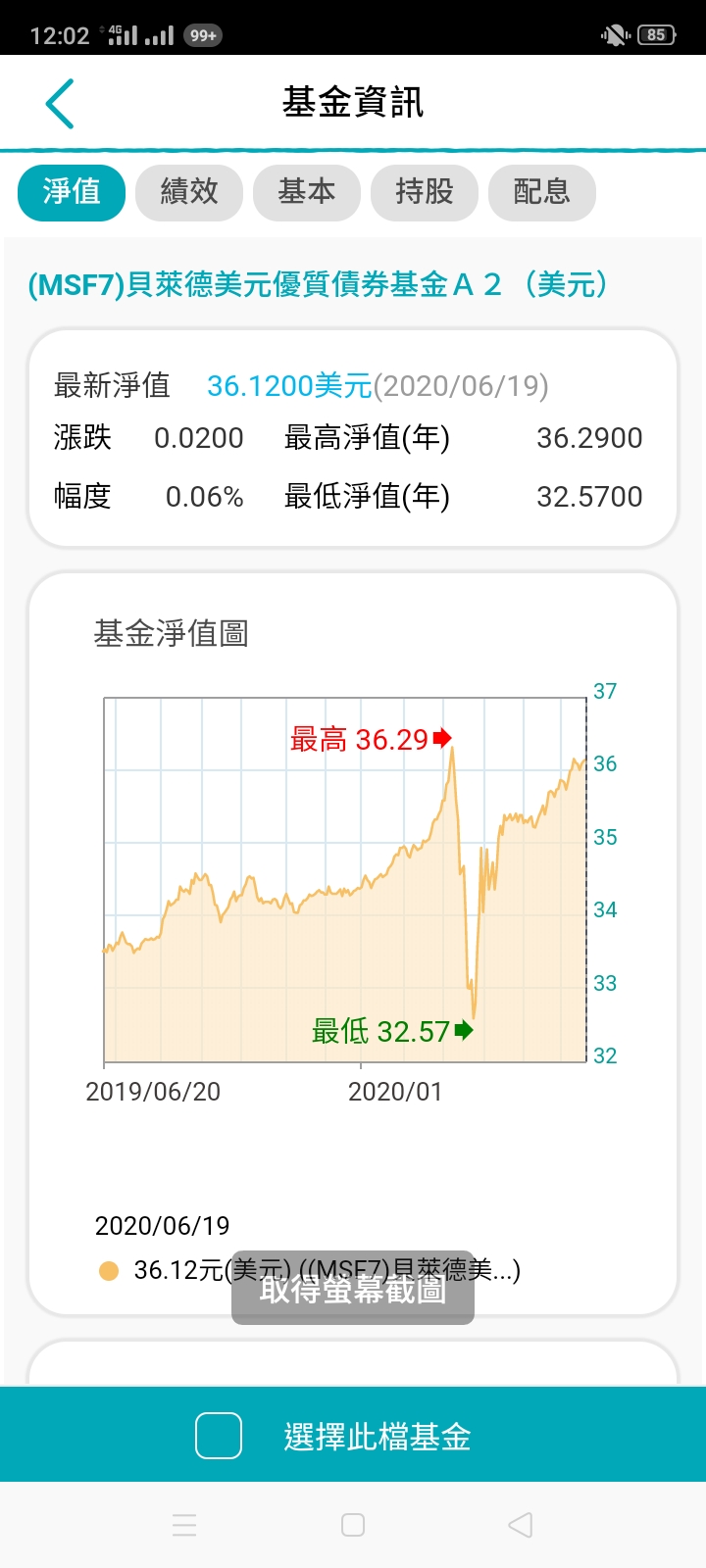The width and height of the screenshot is (706, 1568).
Task: Tap the orange legend dot below the chart
Action: [x=111, y=1269]
